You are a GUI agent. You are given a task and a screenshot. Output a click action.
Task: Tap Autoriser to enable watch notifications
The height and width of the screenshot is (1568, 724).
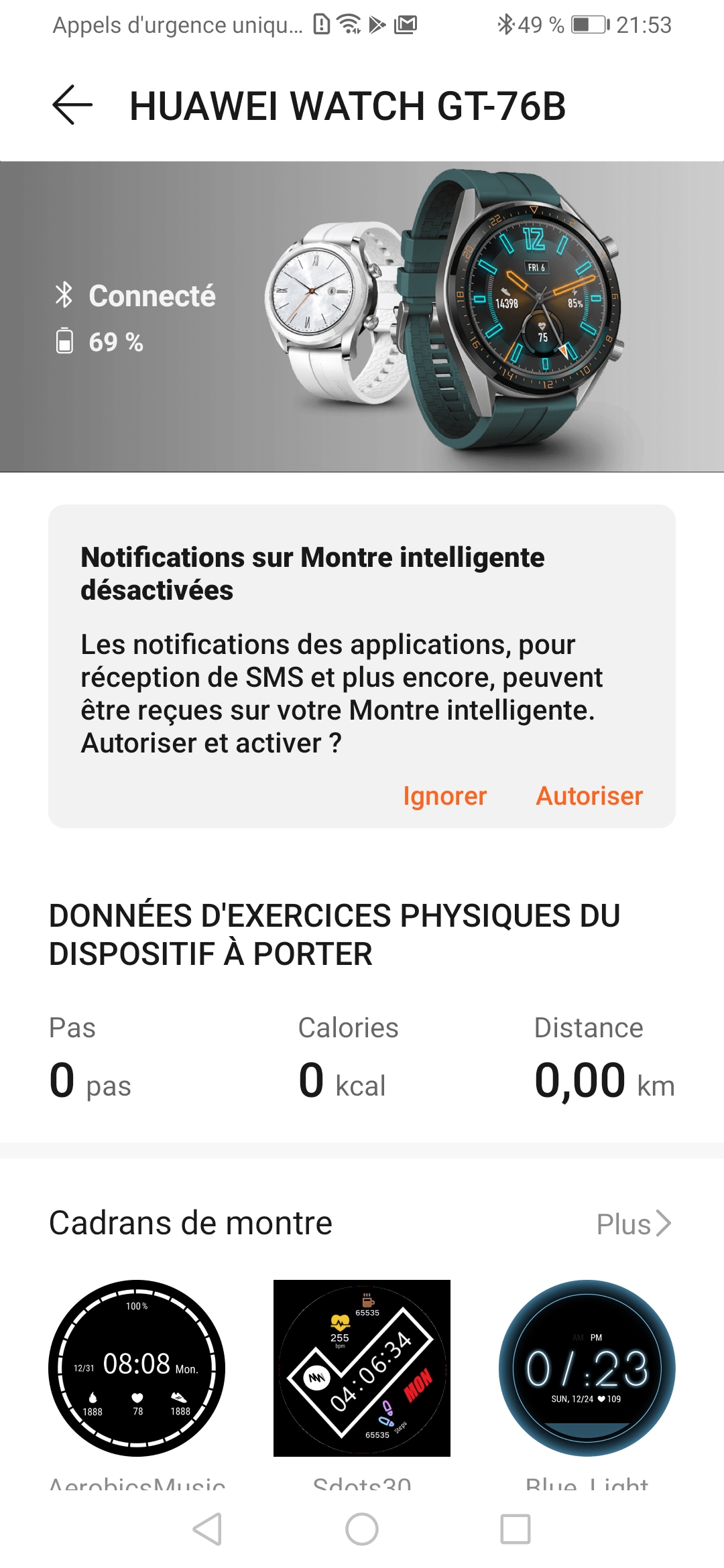[589, 796]
